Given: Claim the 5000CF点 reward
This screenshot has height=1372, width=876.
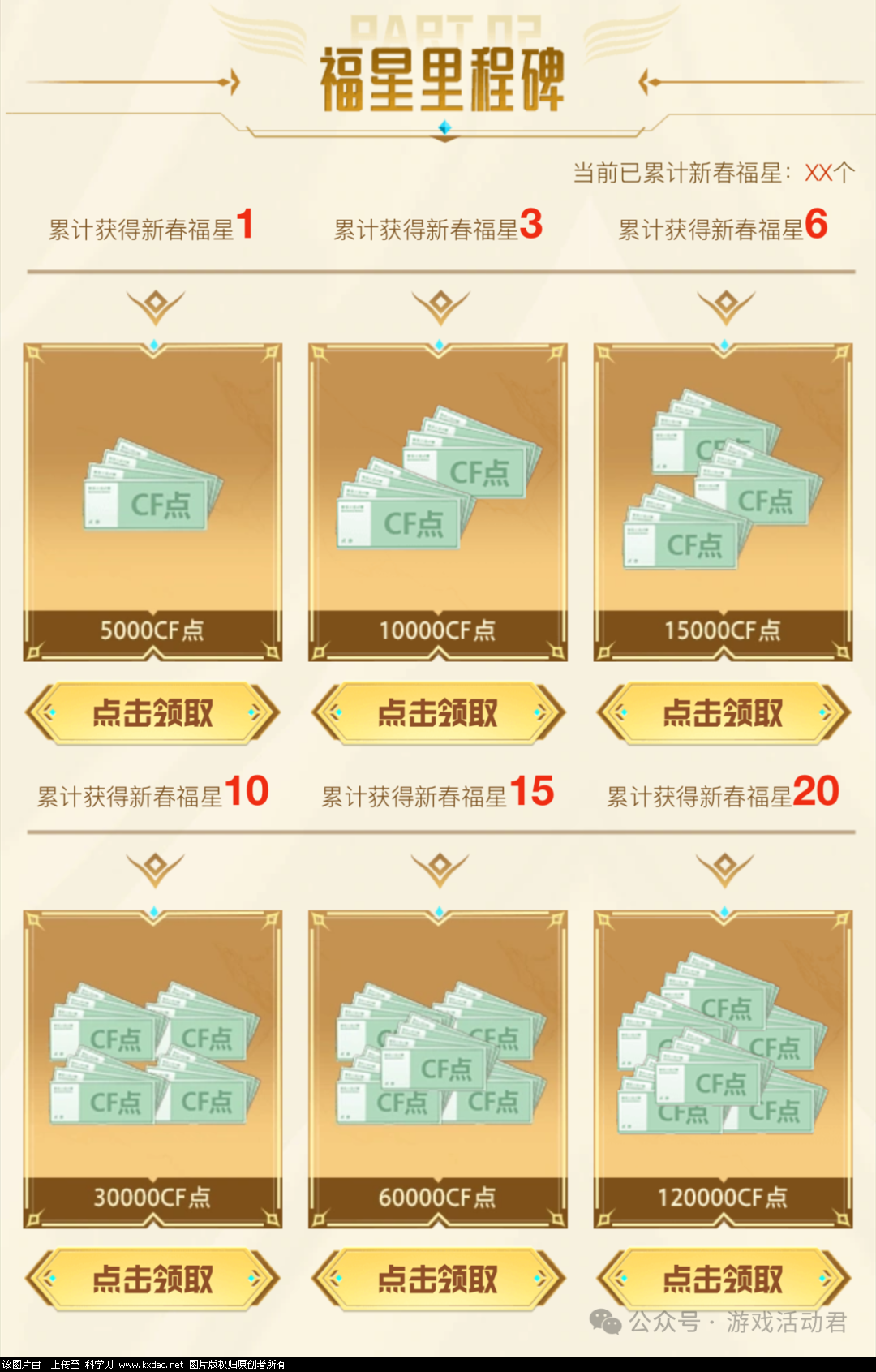Looking at the screenshot, I should coord(152,713).
